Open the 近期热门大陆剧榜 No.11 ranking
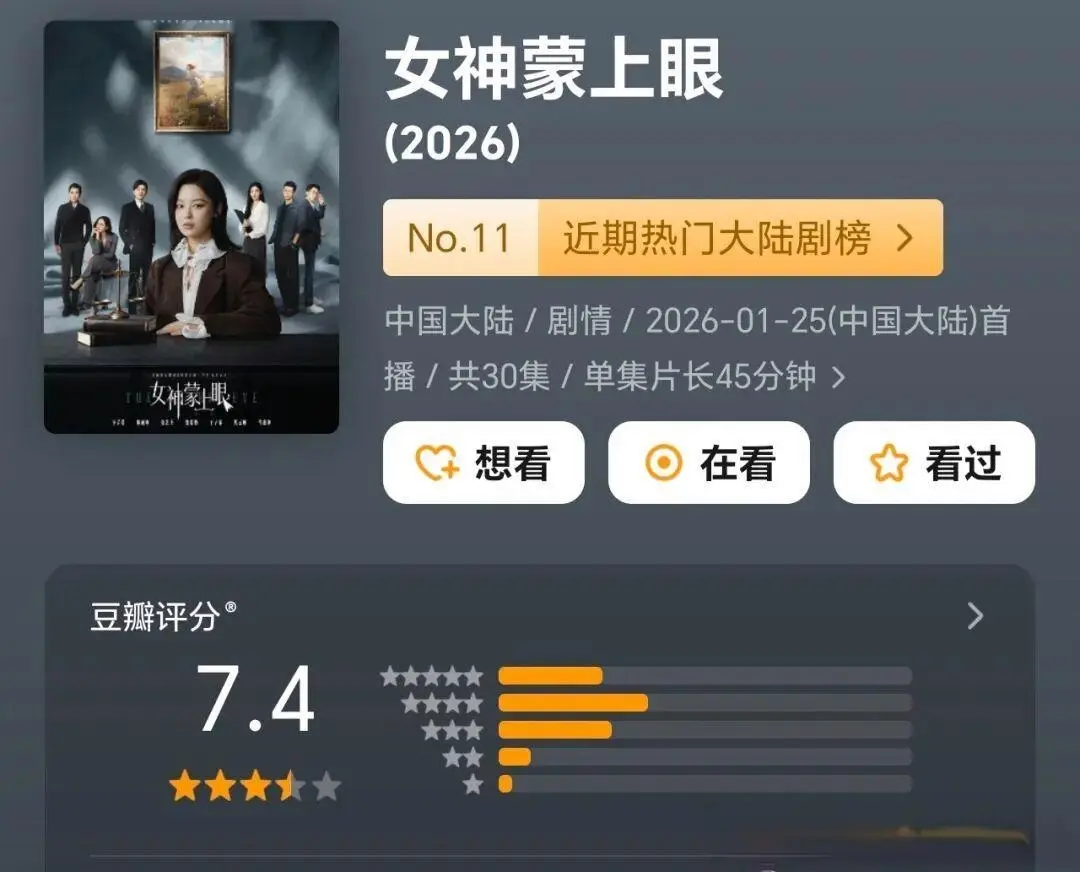The width and height of the screenshot is (1080, 872). pyautogui.click(x=662, y=238)
